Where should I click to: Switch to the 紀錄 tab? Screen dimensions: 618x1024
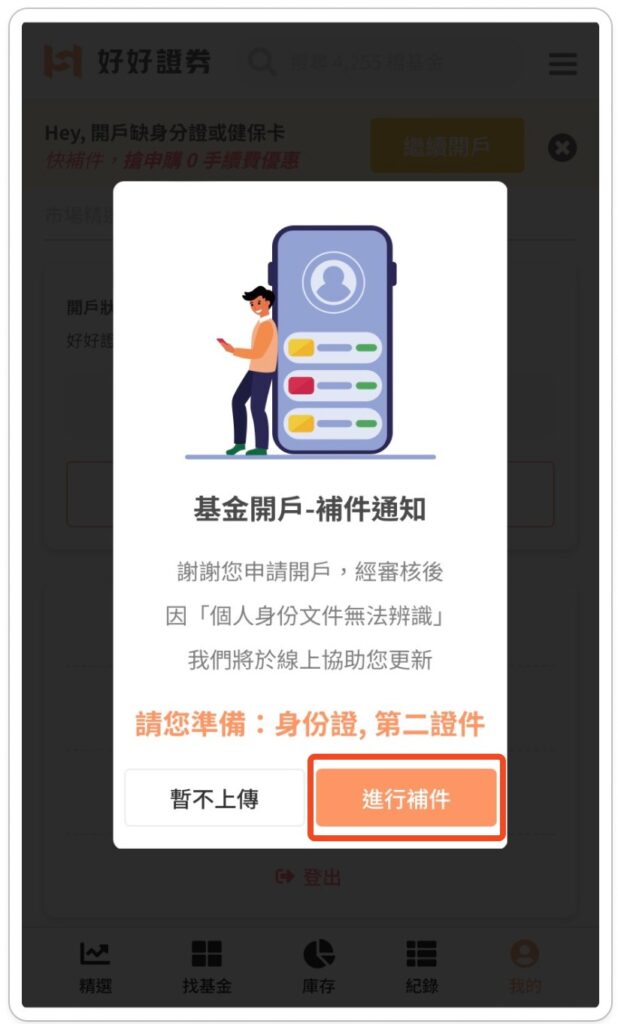[x=421, y=966]
